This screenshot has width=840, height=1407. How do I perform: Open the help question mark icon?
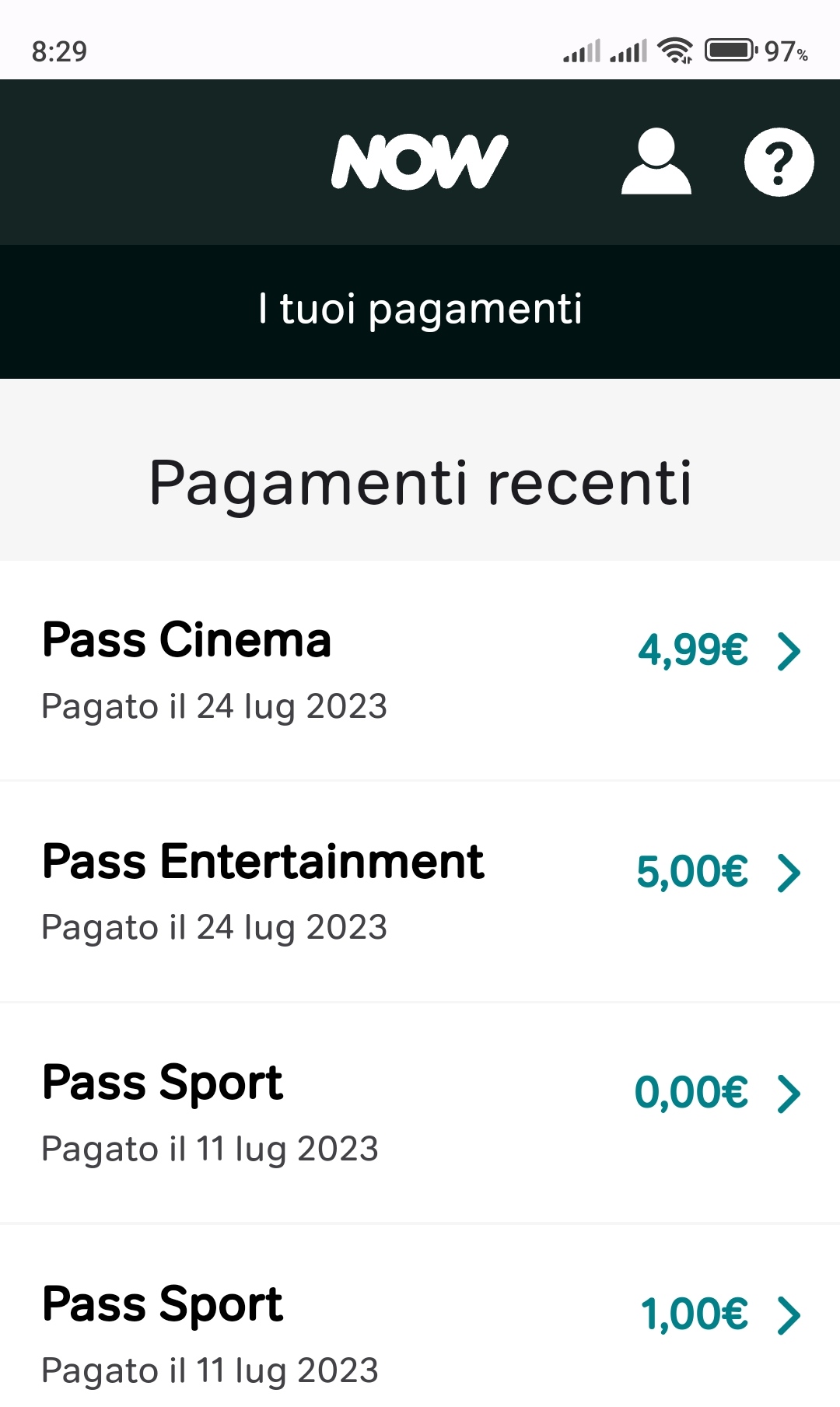(x=779, y=162)
